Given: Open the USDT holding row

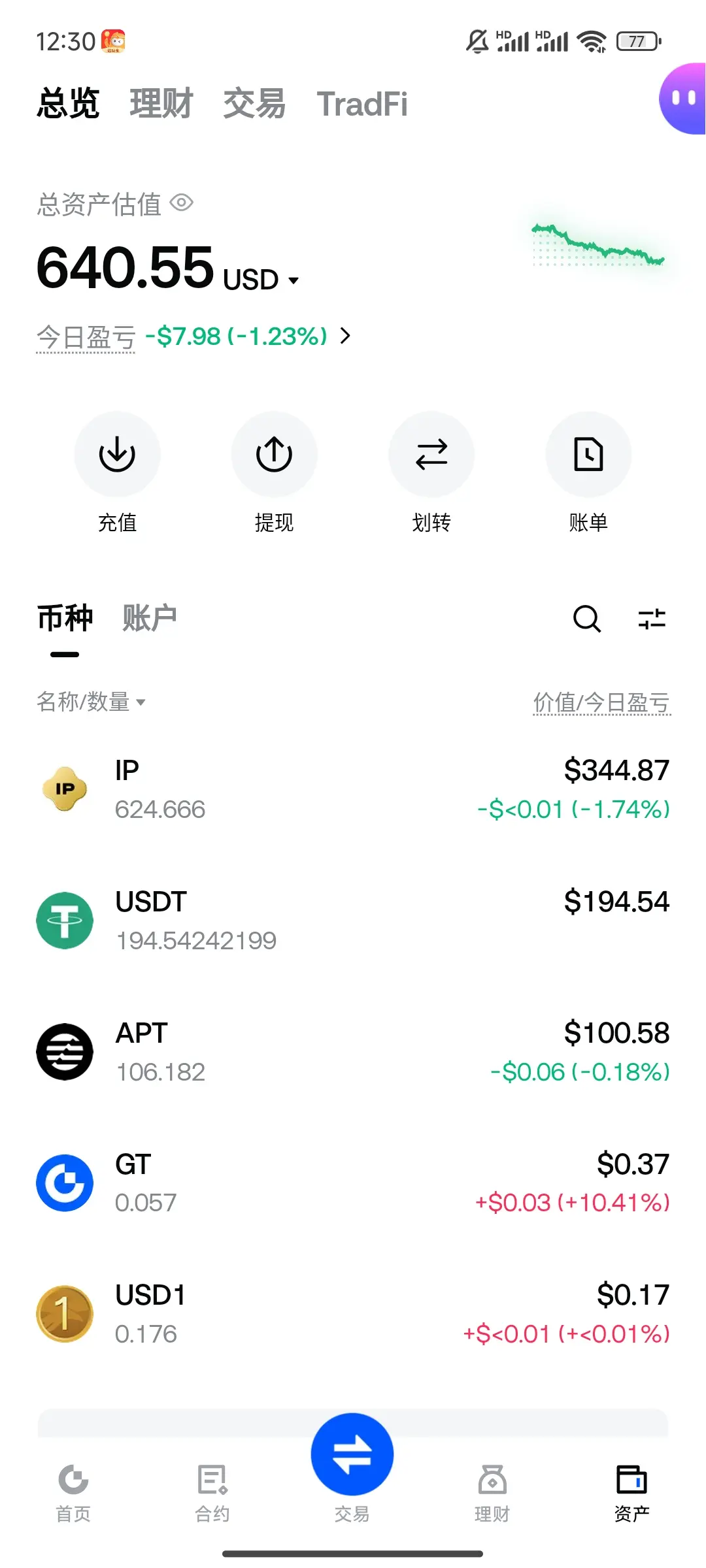Looking at the screenshot, I should 353,921.
